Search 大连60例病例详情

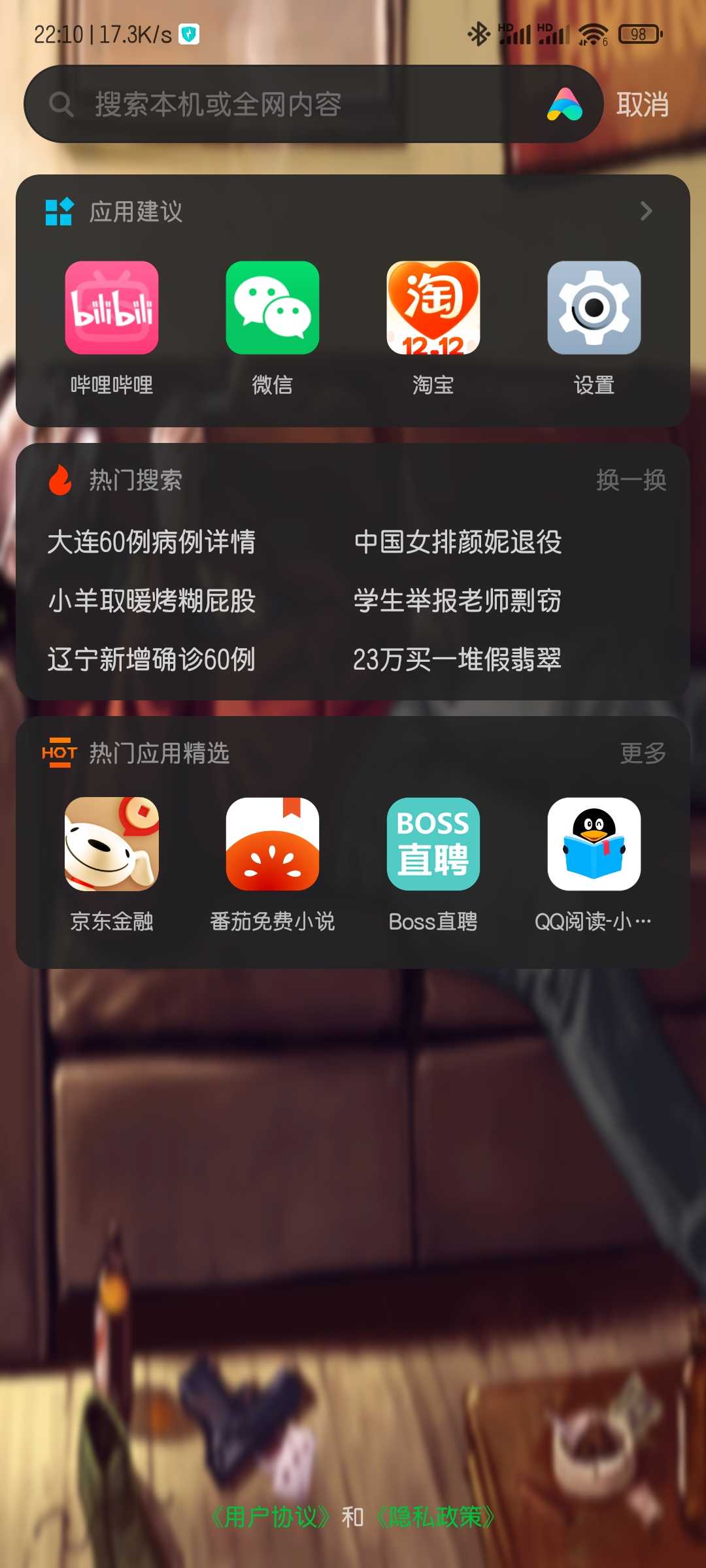[x=152, y=542]
